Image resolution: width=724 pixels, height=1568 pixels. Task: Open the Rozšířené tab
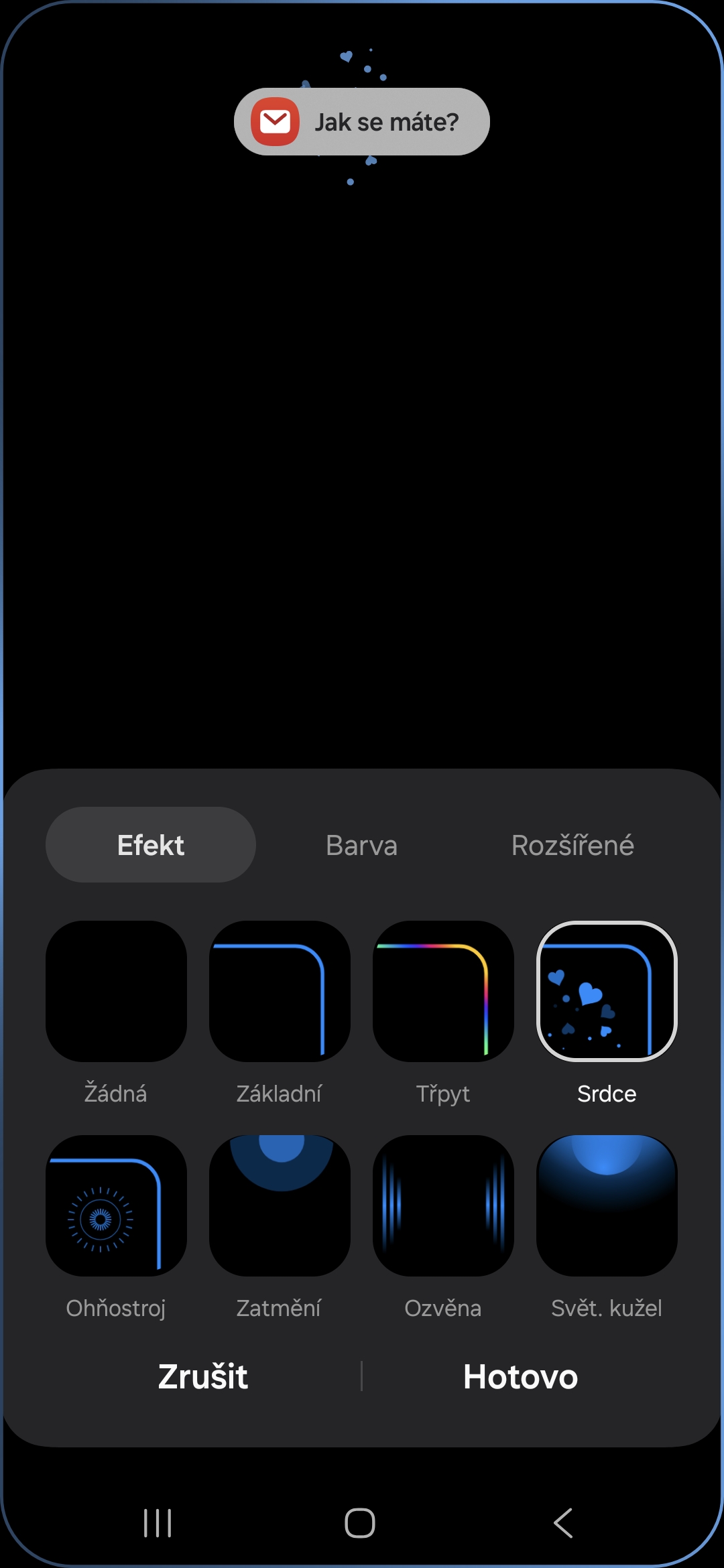point(572,845)
